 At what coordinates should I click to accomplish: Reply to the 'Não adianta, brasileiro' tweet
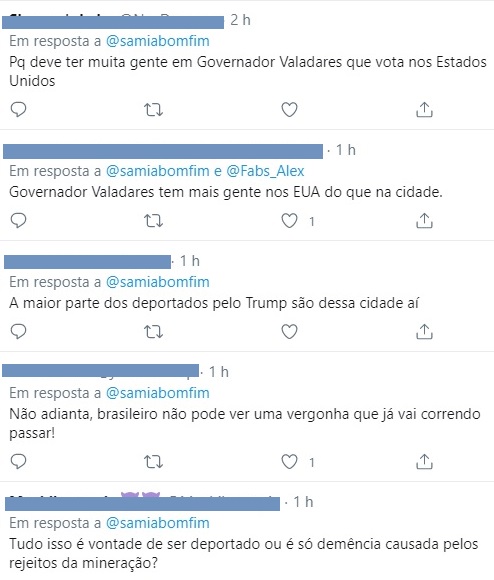[18, 461]
